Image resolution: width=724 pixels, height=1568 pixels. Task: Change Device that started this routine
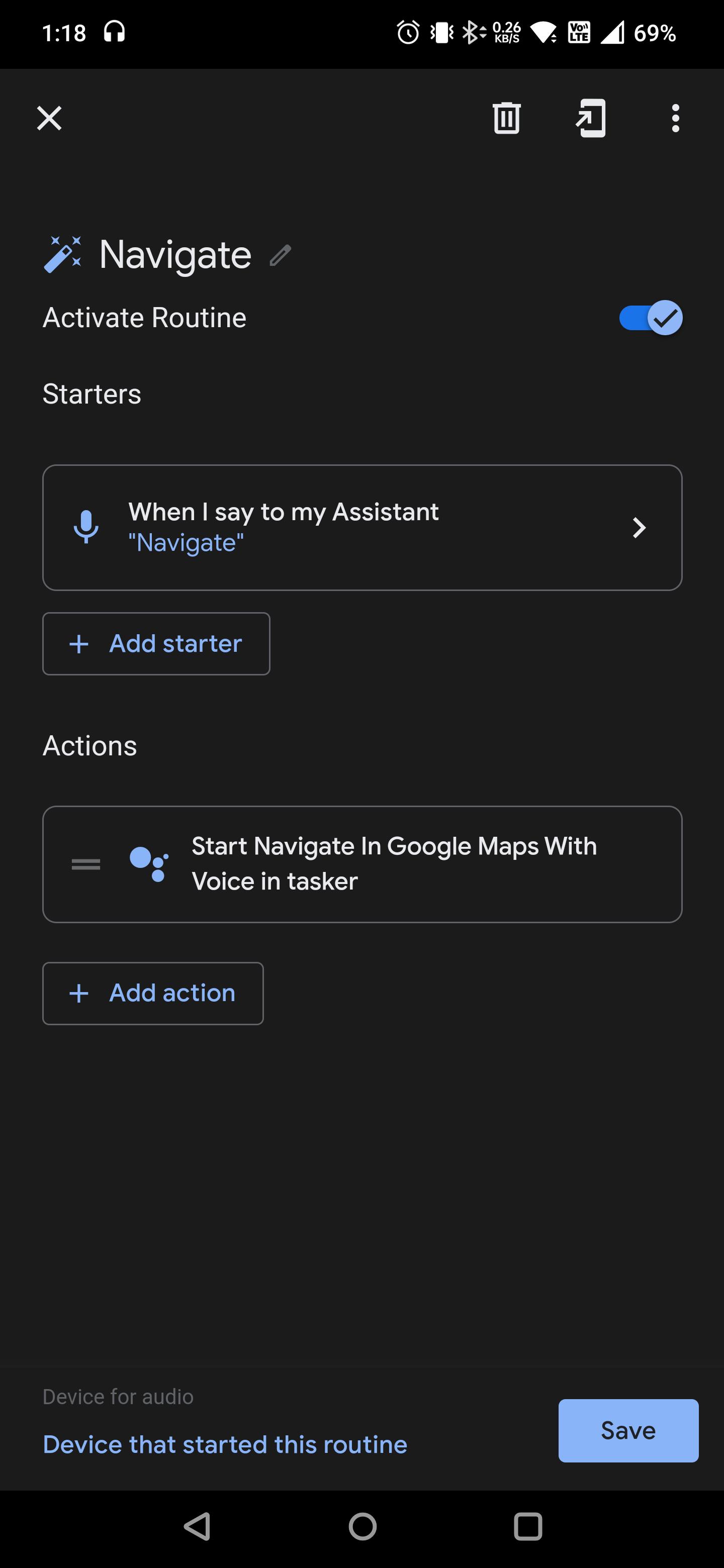[x=225, y=1444]
